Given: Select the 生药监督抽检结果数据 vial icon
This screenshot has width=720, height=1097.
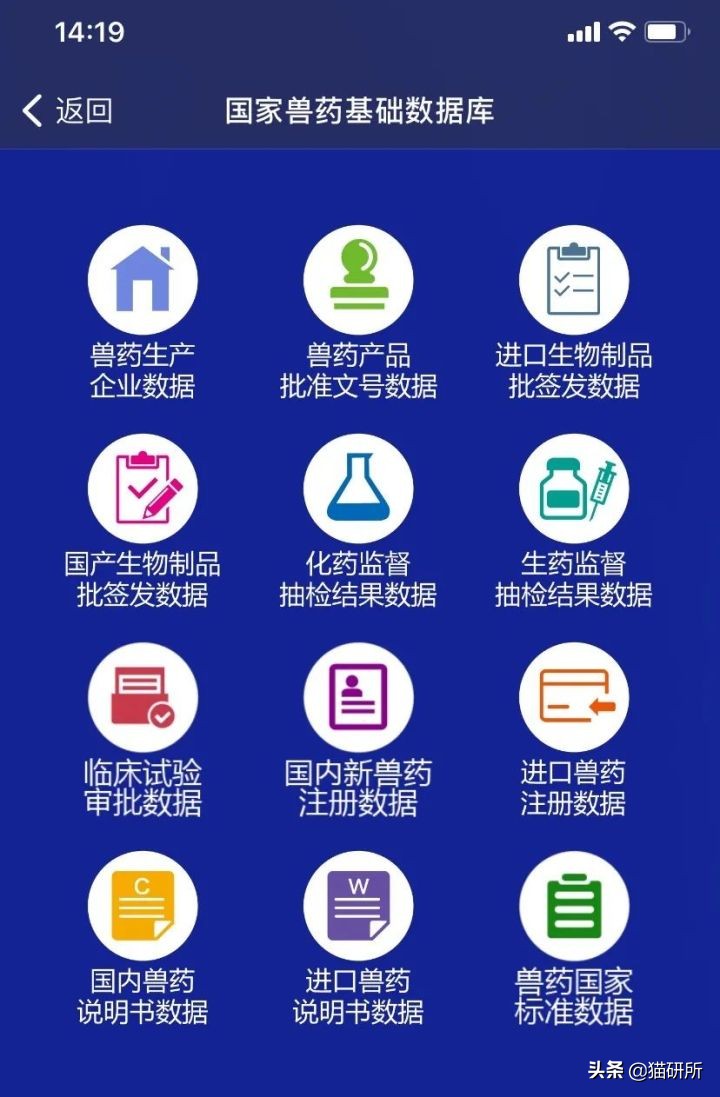Looking at the screenshot, I should [573, 487].
